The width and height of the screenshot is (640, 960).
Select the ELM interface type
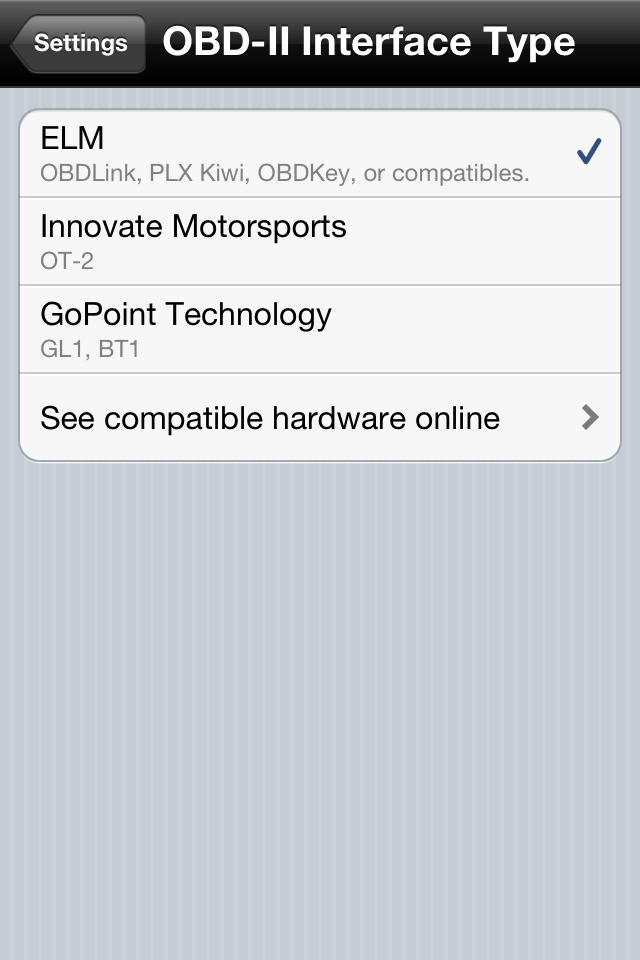(x=319, y=154)
